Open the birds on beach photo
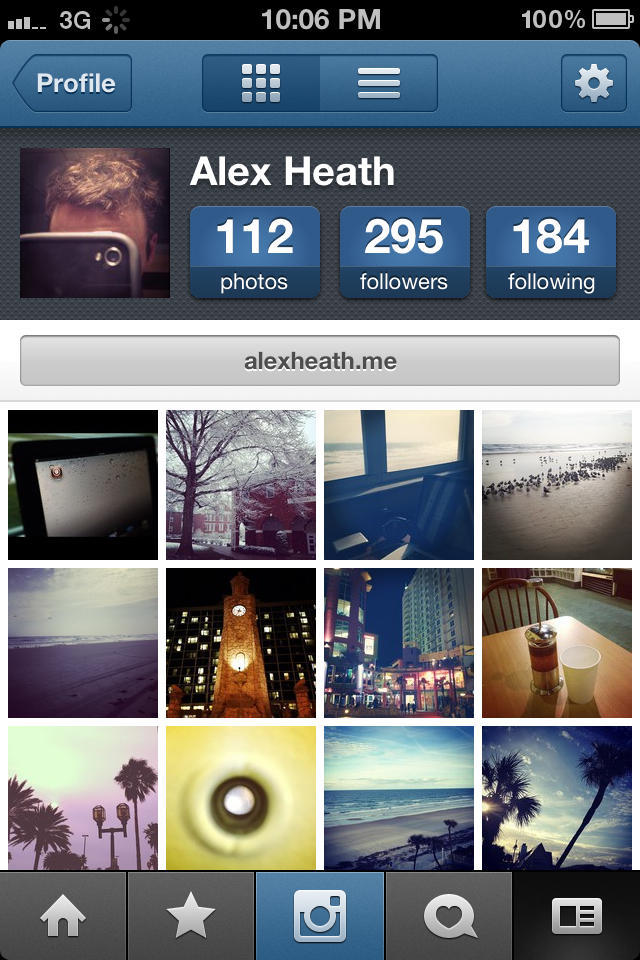640x960 pixels. (x=557, y=484)
